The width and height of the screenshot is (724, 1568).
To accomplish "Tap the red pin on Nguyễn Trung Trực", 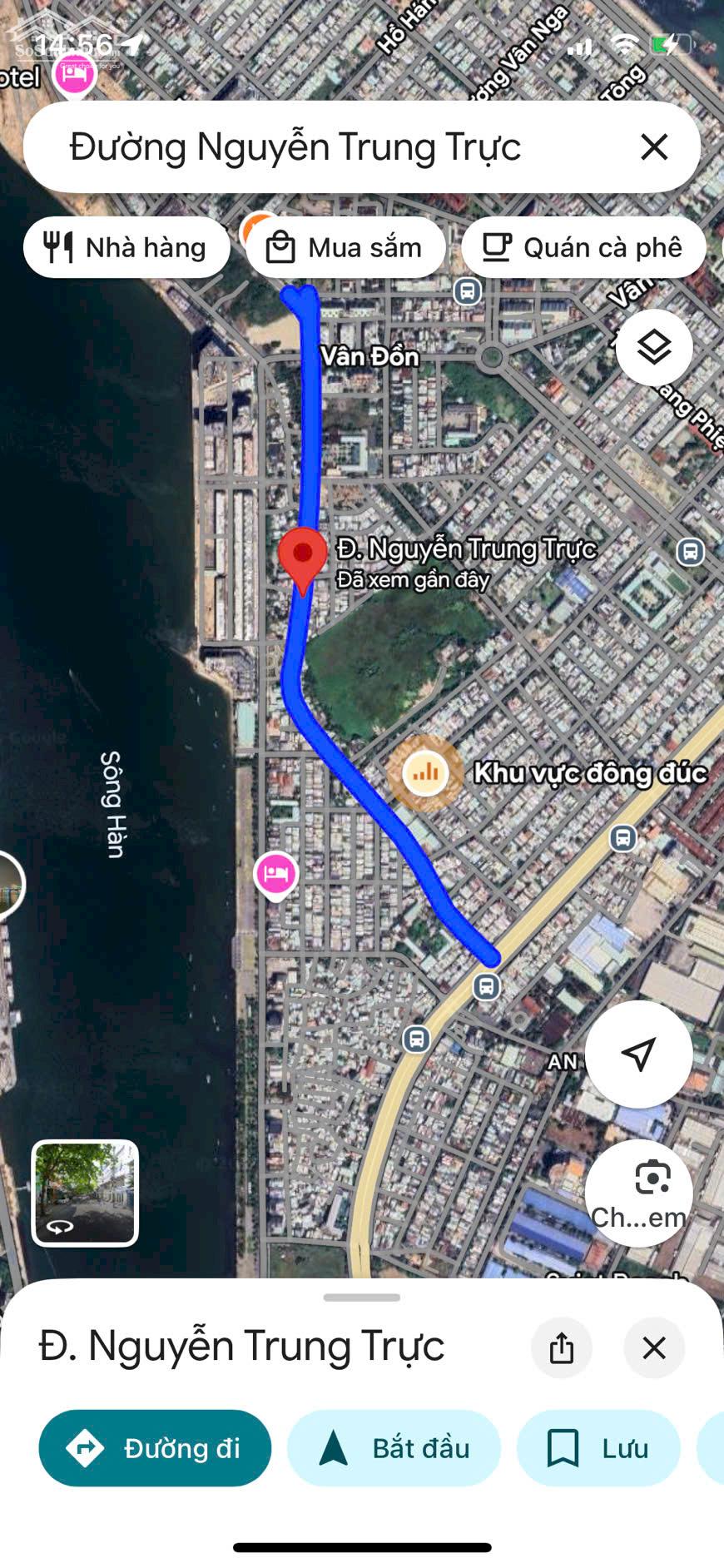I will (303, 555).
